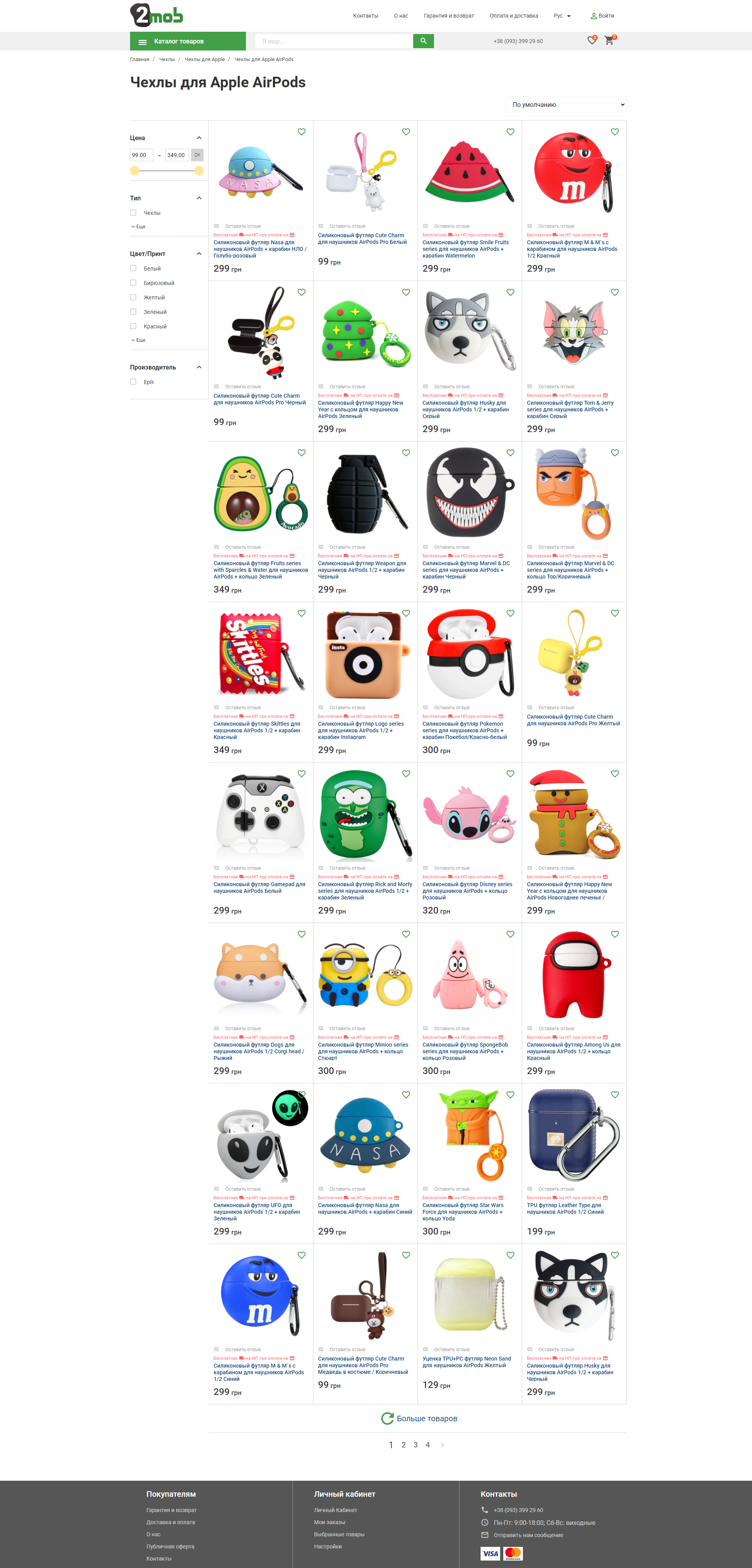Open the 'Каталог товаров' menu
Image resolution: width=752 pixels, height=1568 pixels.
[x=188, y=41]
